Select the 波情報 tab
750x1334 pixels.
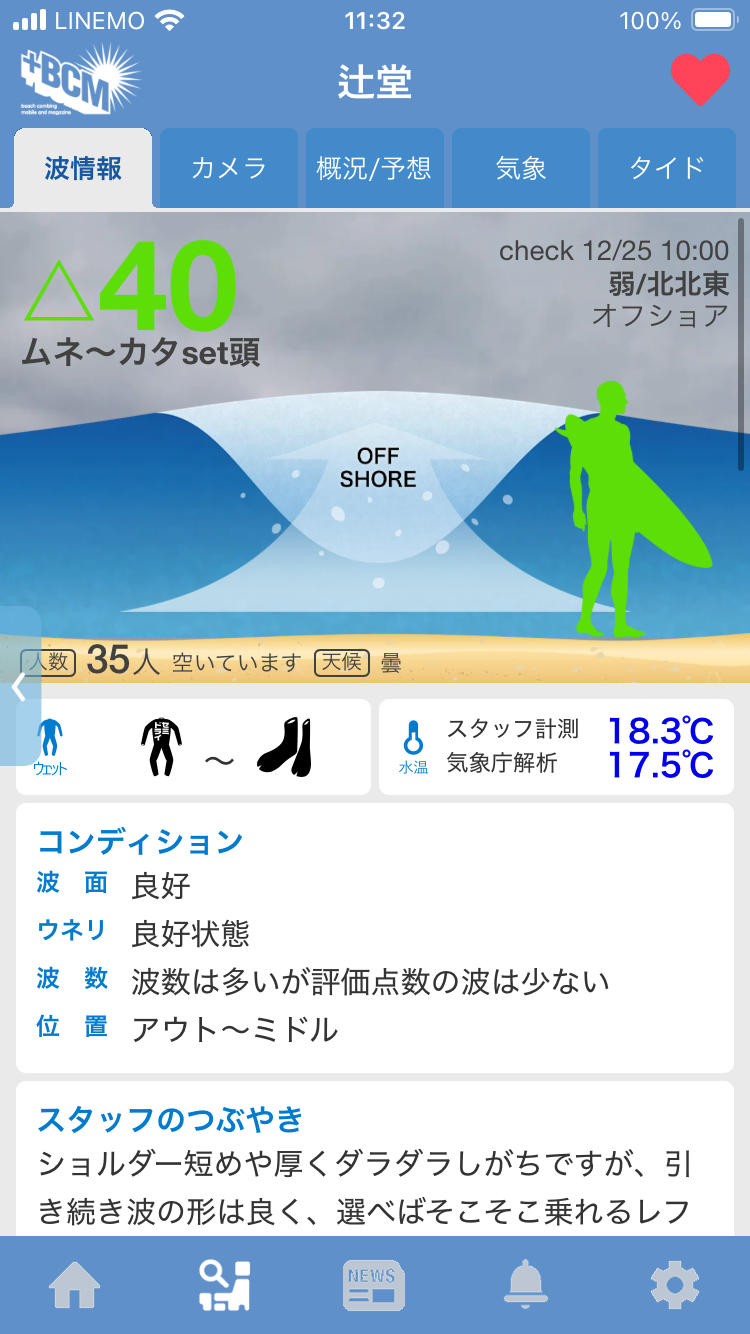click(83, 168)
